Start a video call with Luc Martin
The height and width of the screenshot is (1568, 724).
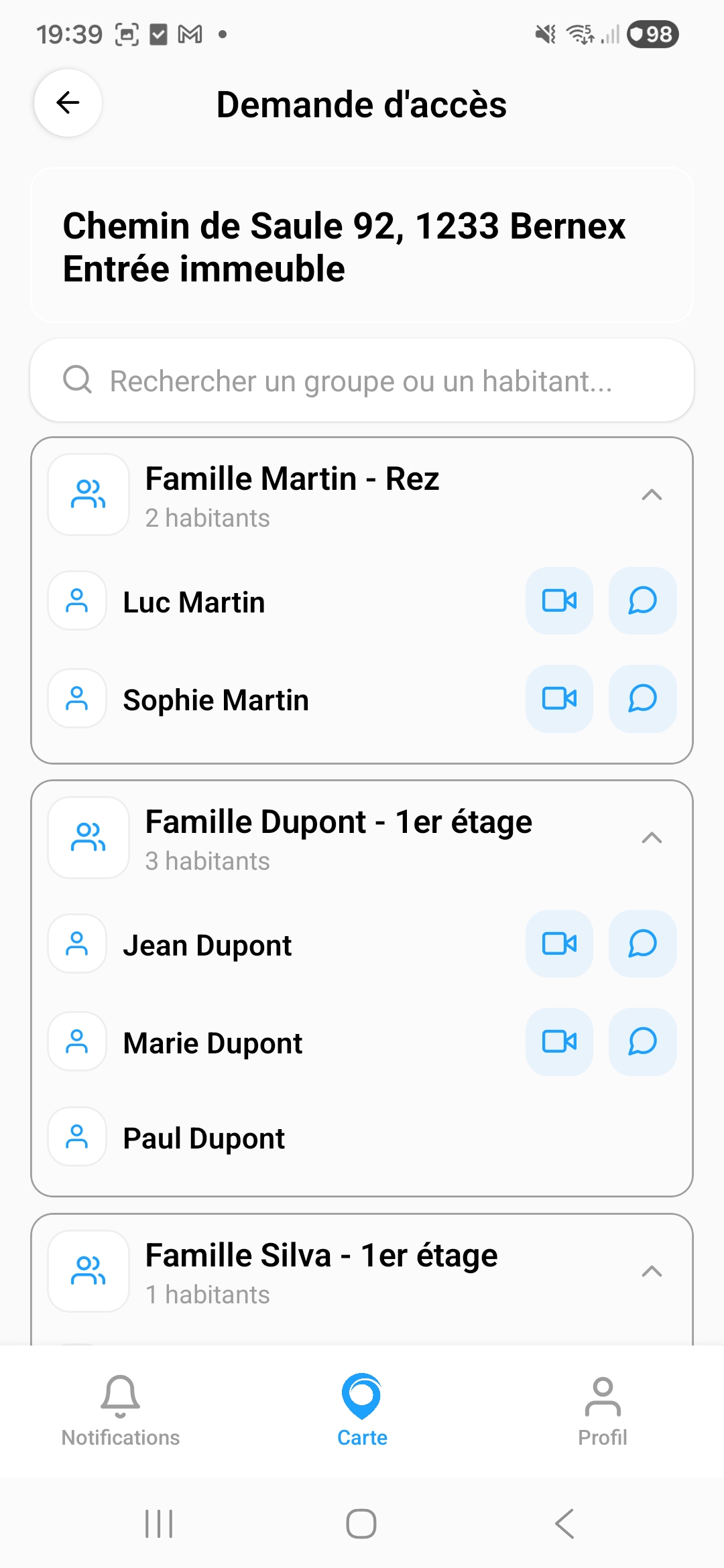pos(559,601)
